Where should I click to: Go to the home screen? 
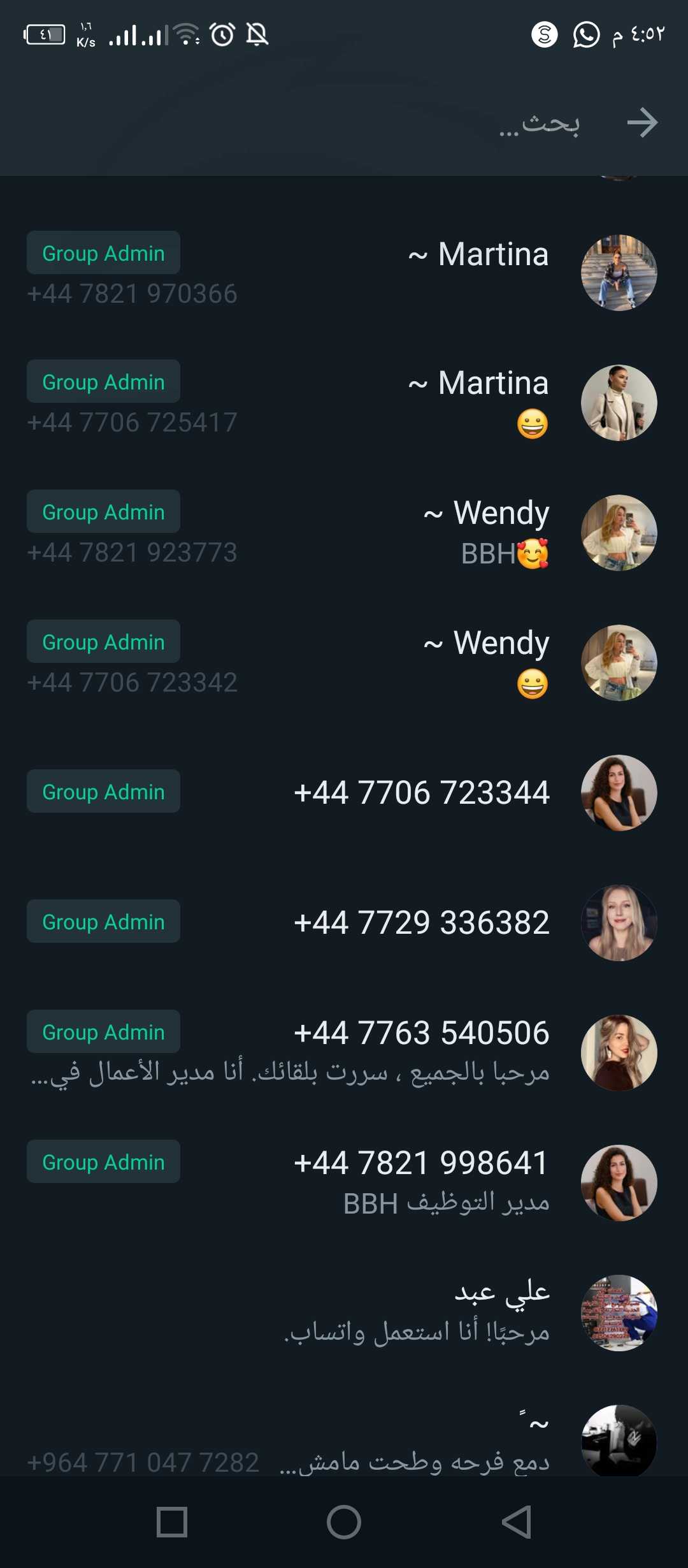pyautogui.click(x=344, y=1522)
